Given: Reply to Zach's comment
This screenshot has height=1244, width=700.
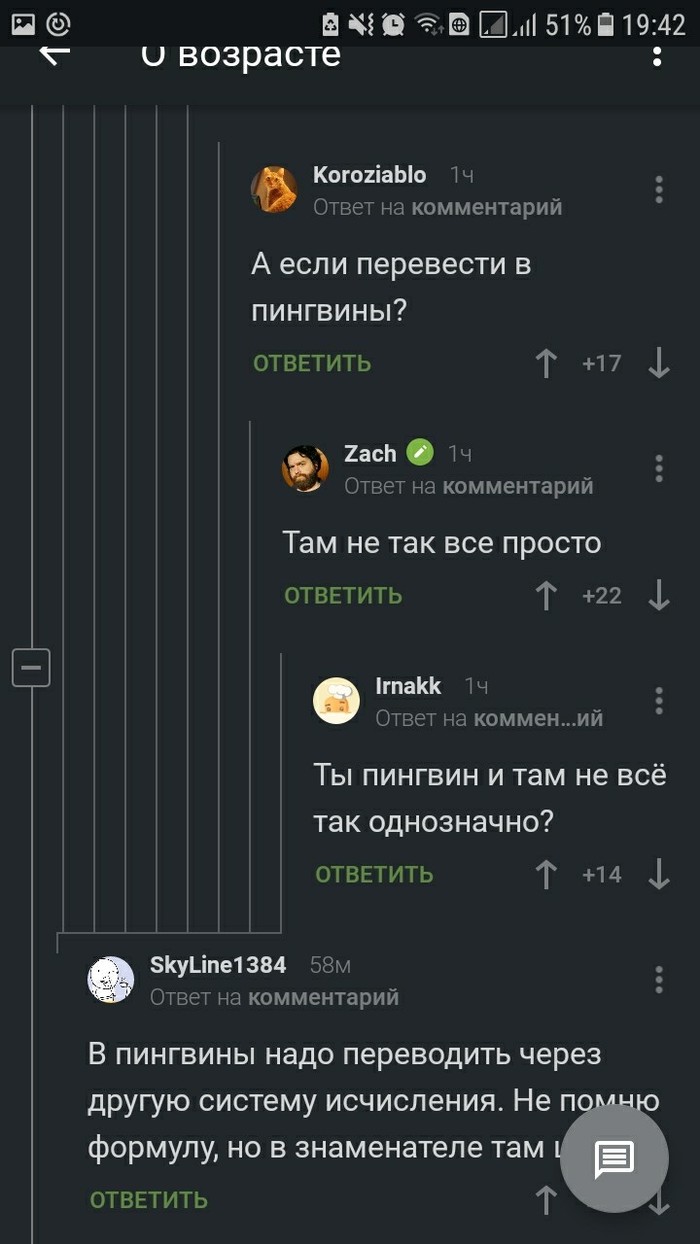Looking at the screenshot, I should coord(343,595).
